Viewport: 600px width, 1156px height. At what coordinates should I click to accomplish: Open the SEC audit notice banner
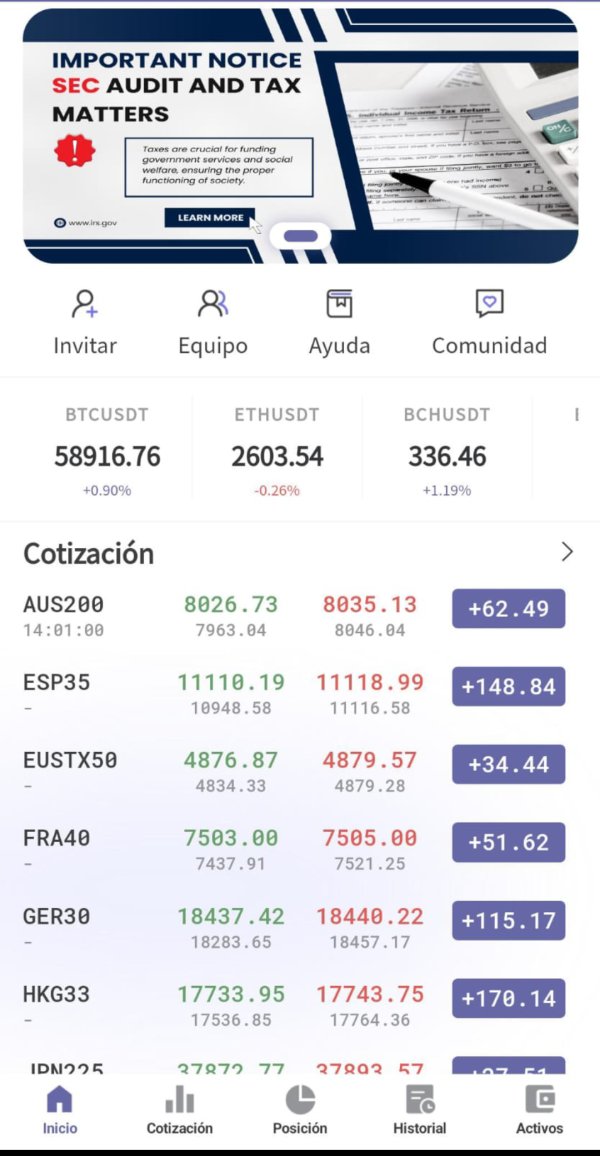(300, 136)
